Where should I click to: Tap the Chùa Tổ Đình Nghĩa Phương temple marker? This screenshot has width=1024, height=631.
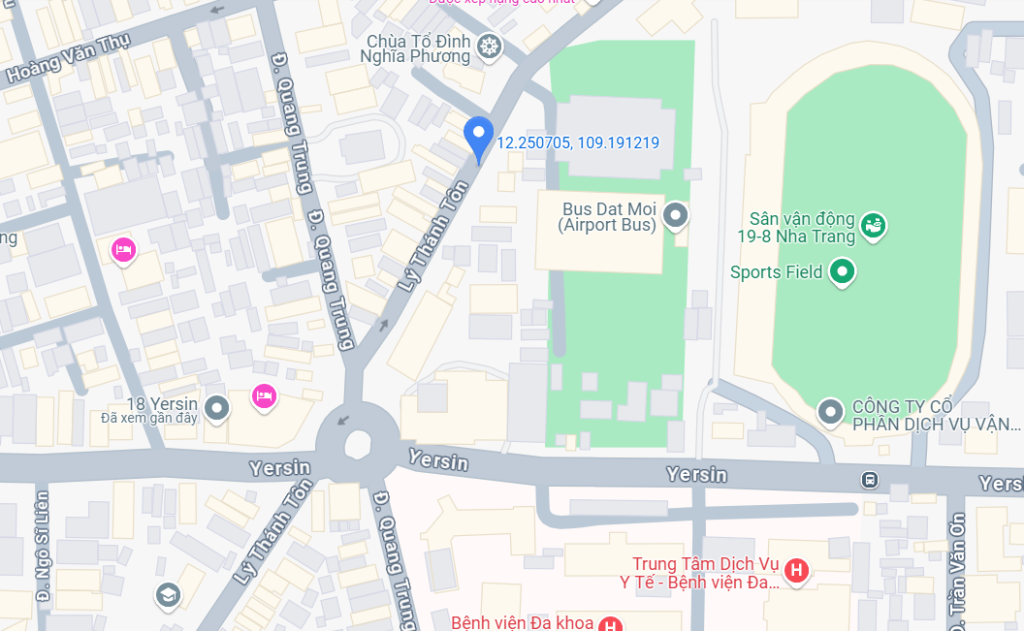[489, 45]
